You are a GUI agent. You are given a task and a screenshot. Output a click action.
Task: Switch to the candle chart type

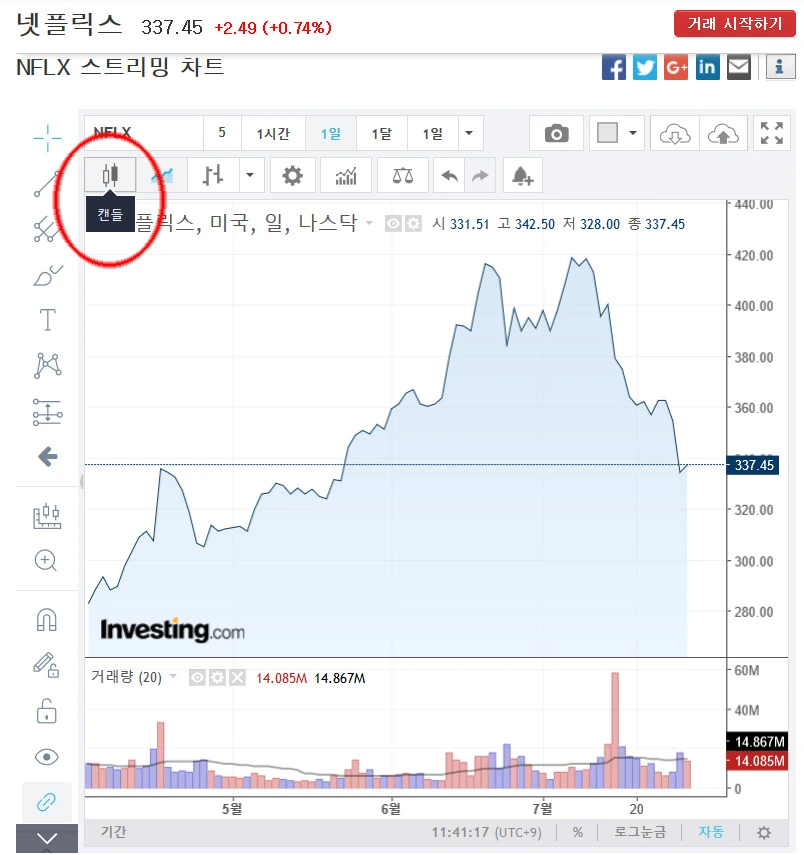[110, 175]
